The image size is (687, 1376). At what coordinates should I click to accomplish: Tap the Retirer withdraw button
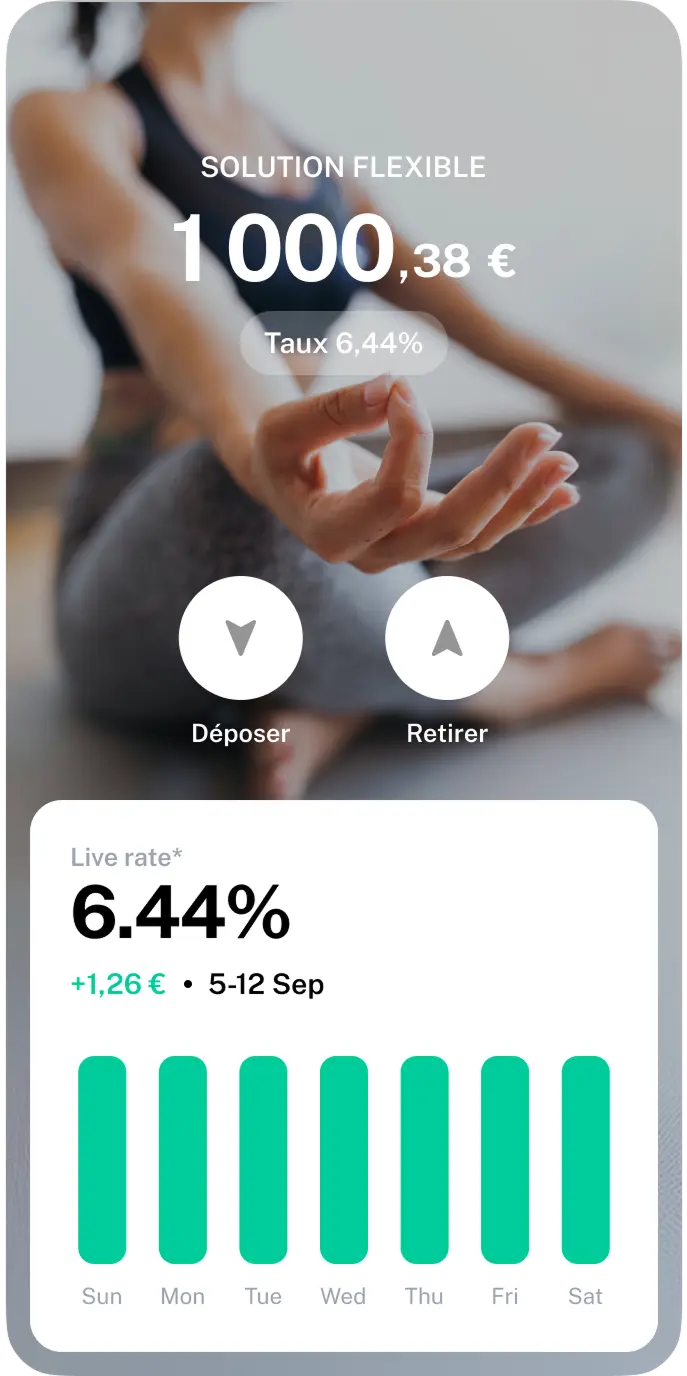pyautogui.click(x=447, y=638)
